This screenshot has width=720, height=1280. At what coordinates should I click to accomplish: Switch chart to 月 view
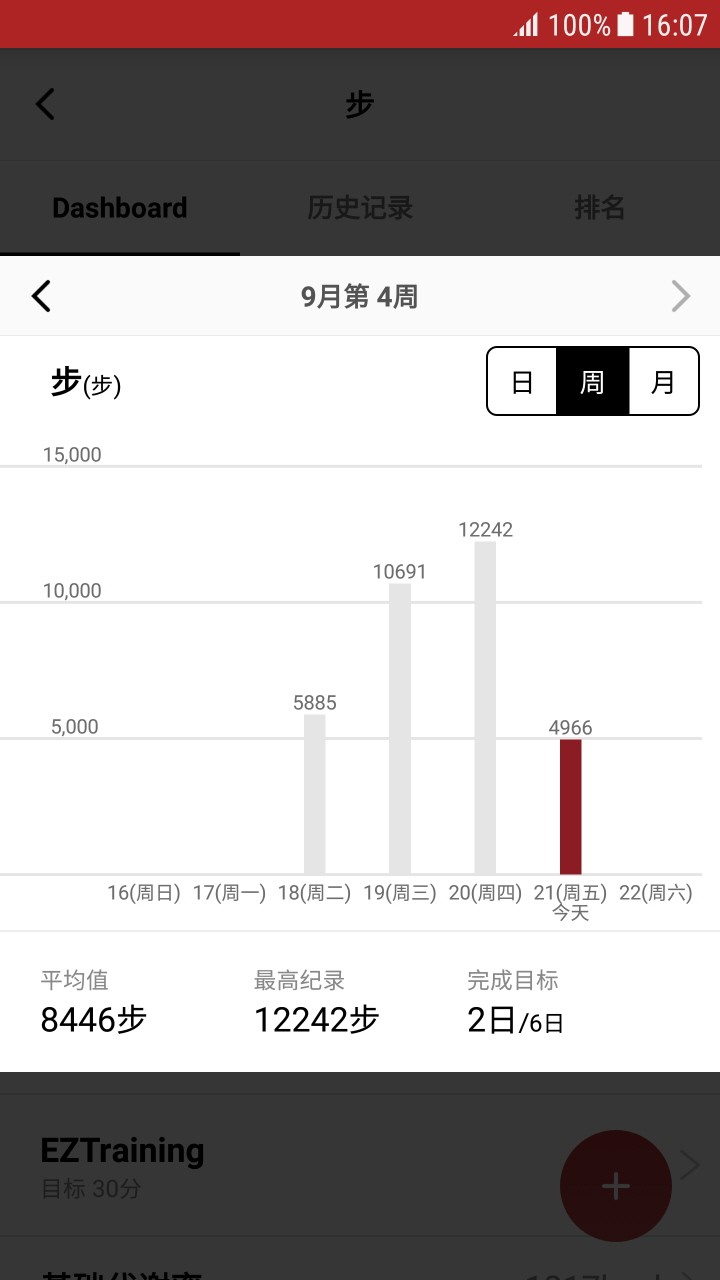point(663,381)
